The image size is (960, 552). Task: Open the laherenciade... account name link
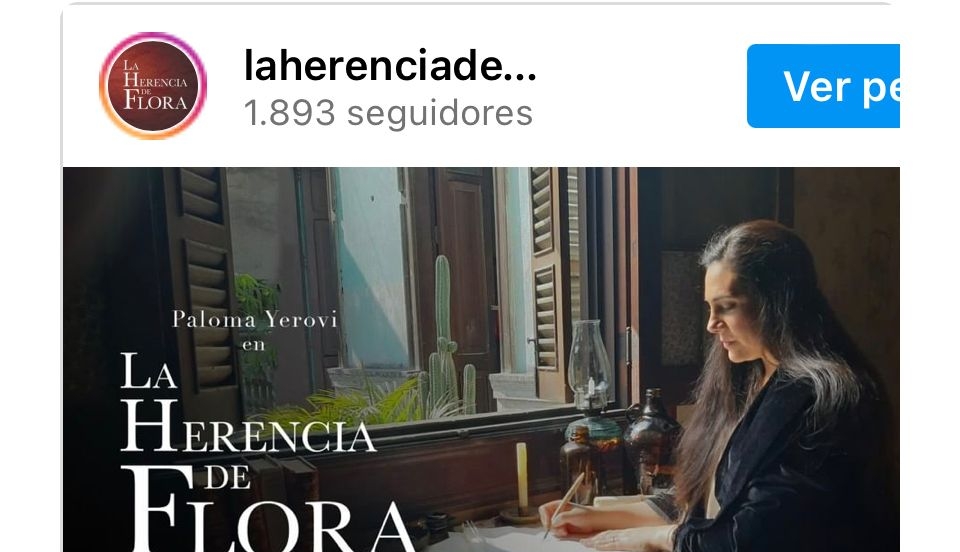pos(390,67)
